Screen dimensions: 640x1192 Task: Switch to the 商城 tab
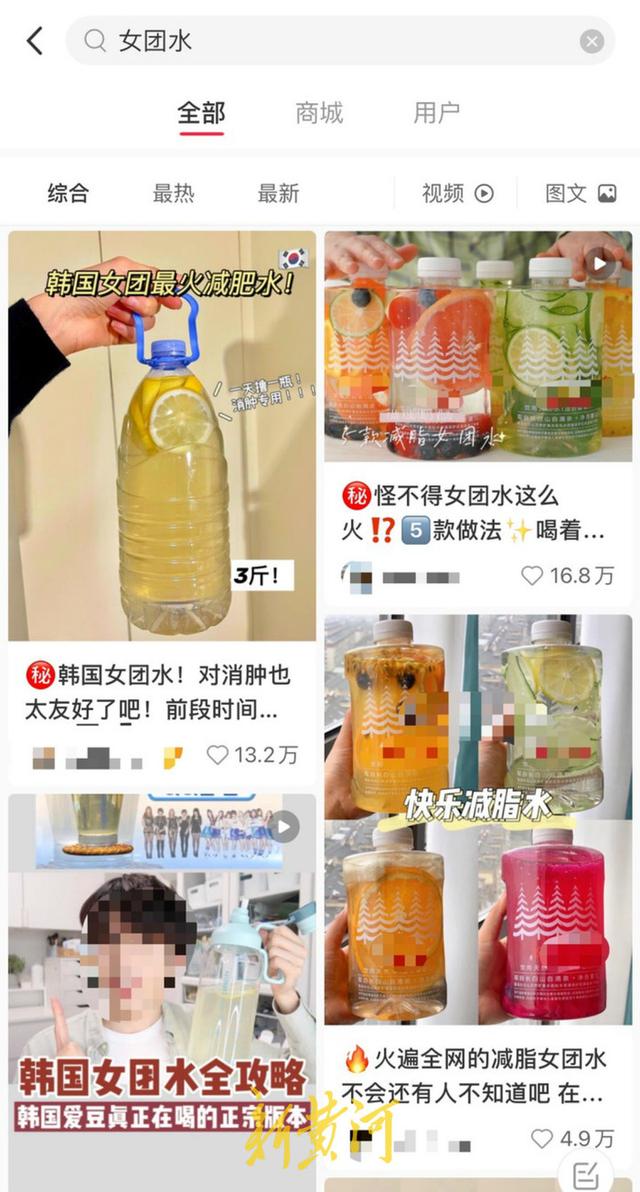(x=319, y=113)
